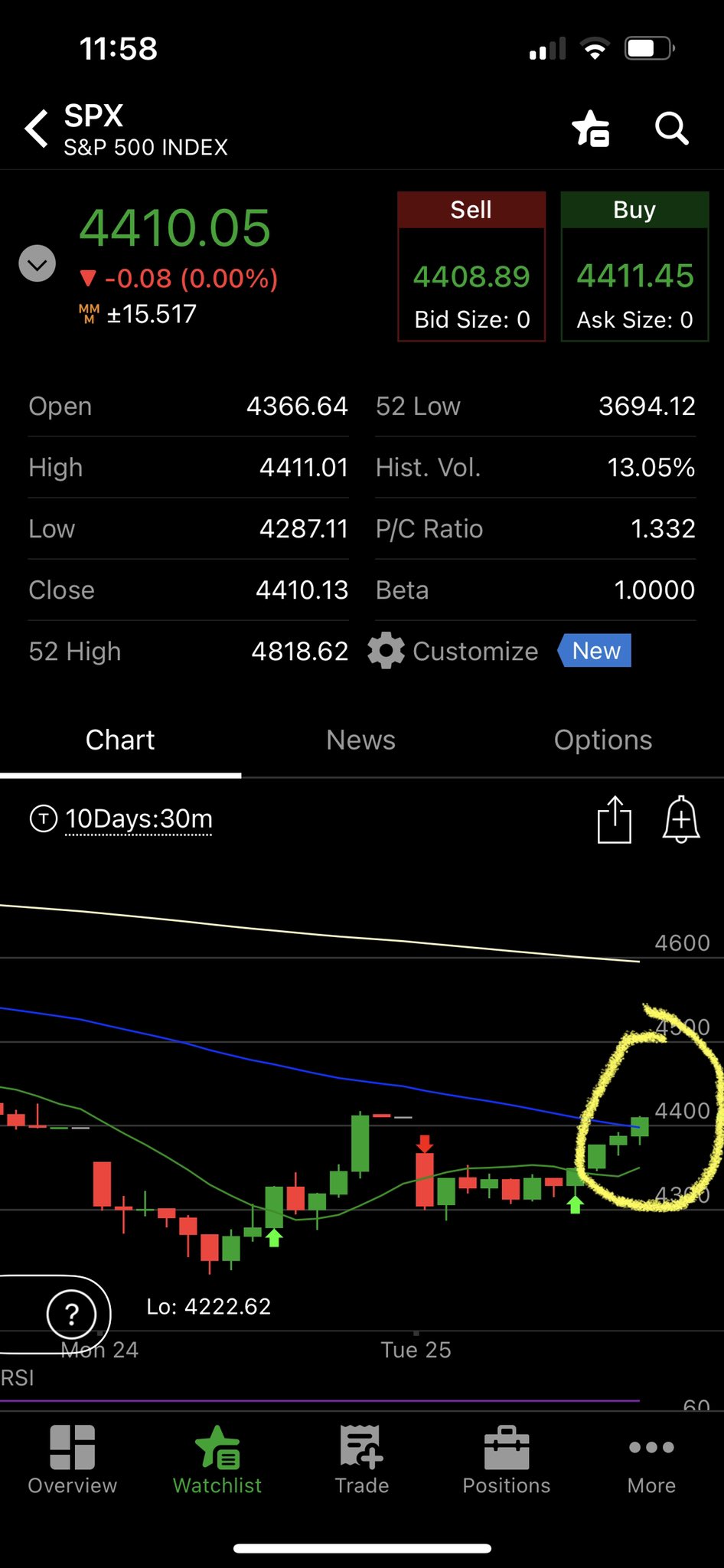This screenshot has width=724, height=1568.
Task: Add SPX to a watchlist
Action: click(x=591, y=129)
